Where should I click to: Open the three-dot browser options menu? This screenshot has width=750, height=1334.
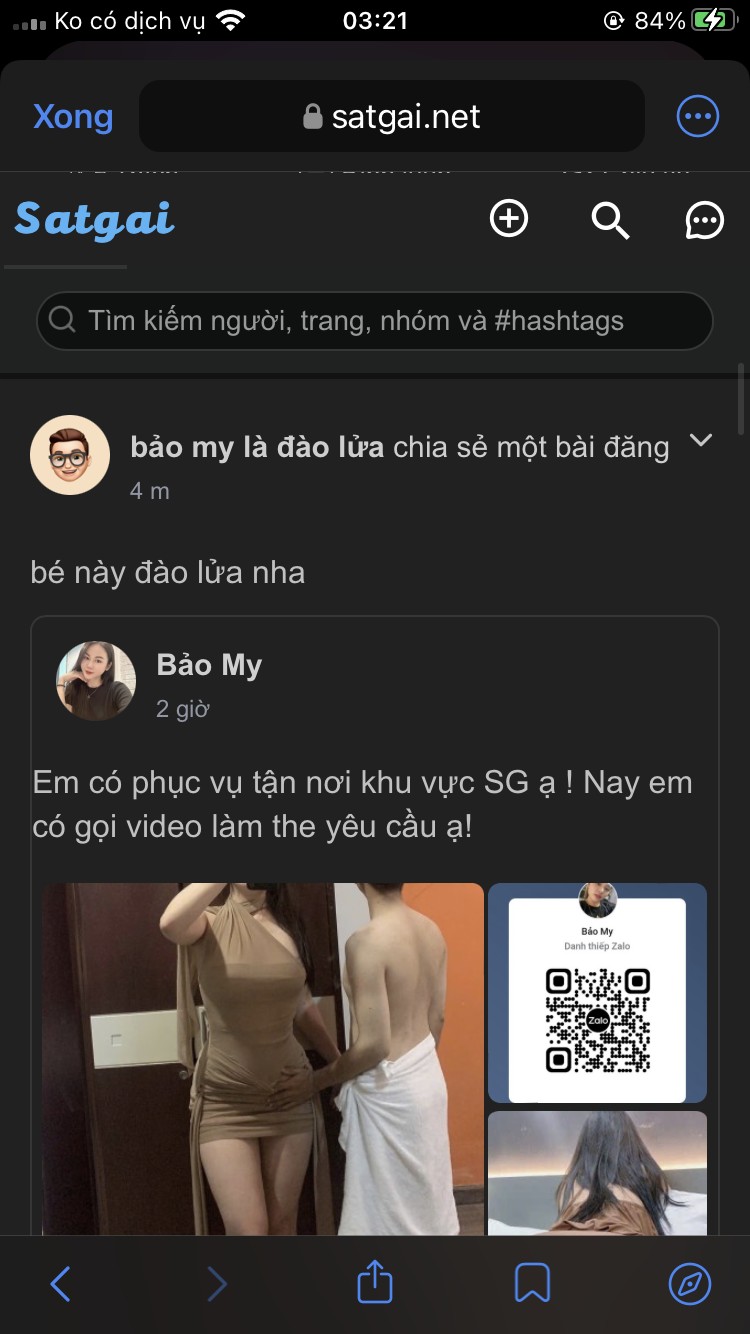697,117
